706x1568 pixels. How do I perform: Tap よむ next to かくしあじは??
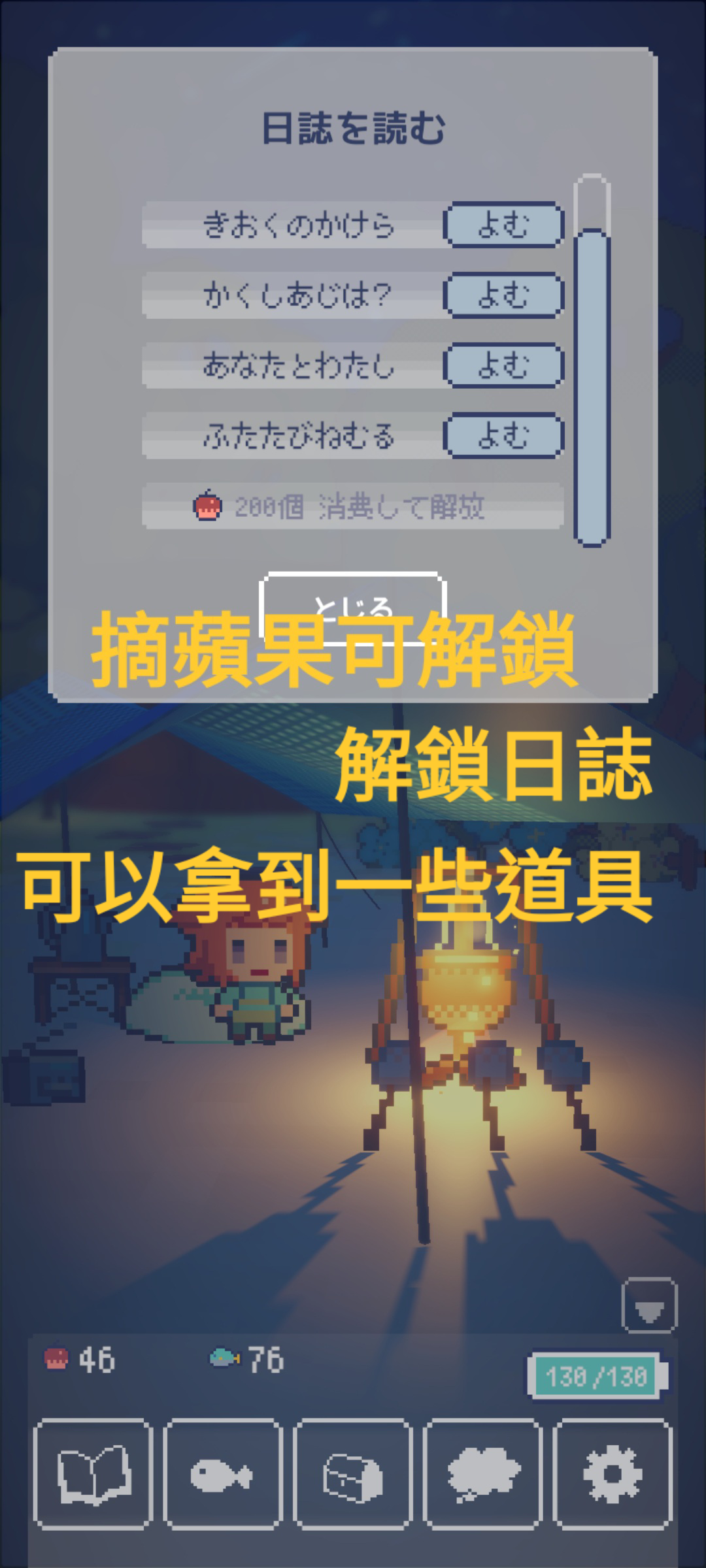click(503, 295)
